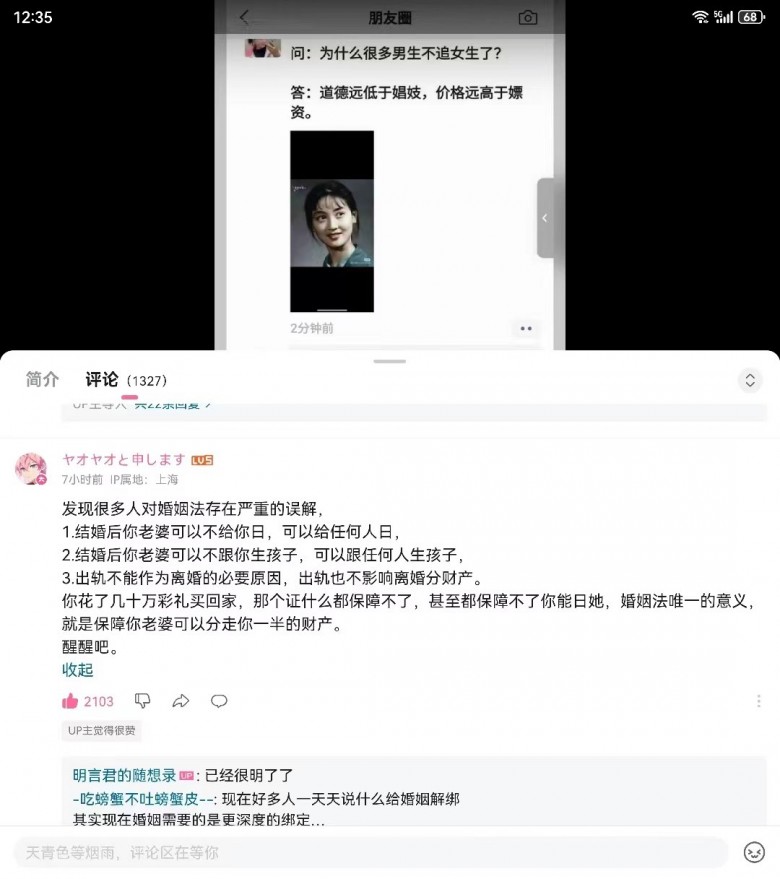Dislike ヤオヤオと申します's comment
This screenshot has width=780, height=879.
(x=142, y=701)
